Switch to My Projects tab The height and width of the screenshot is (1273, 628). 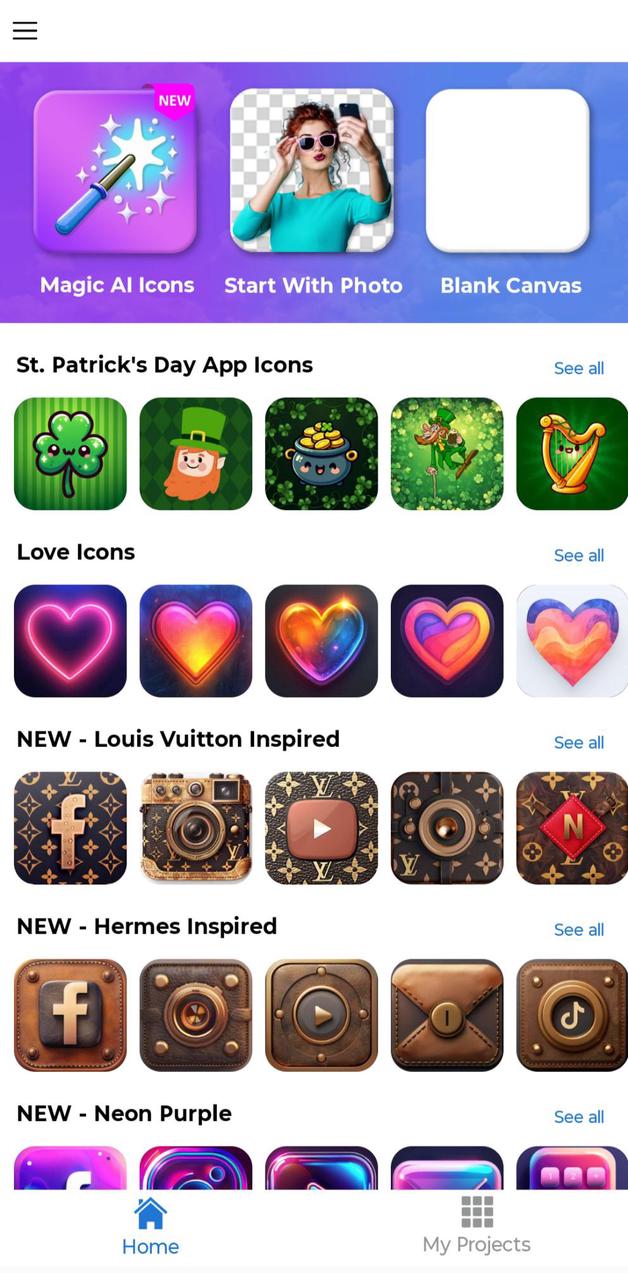tap(476, 1224)
